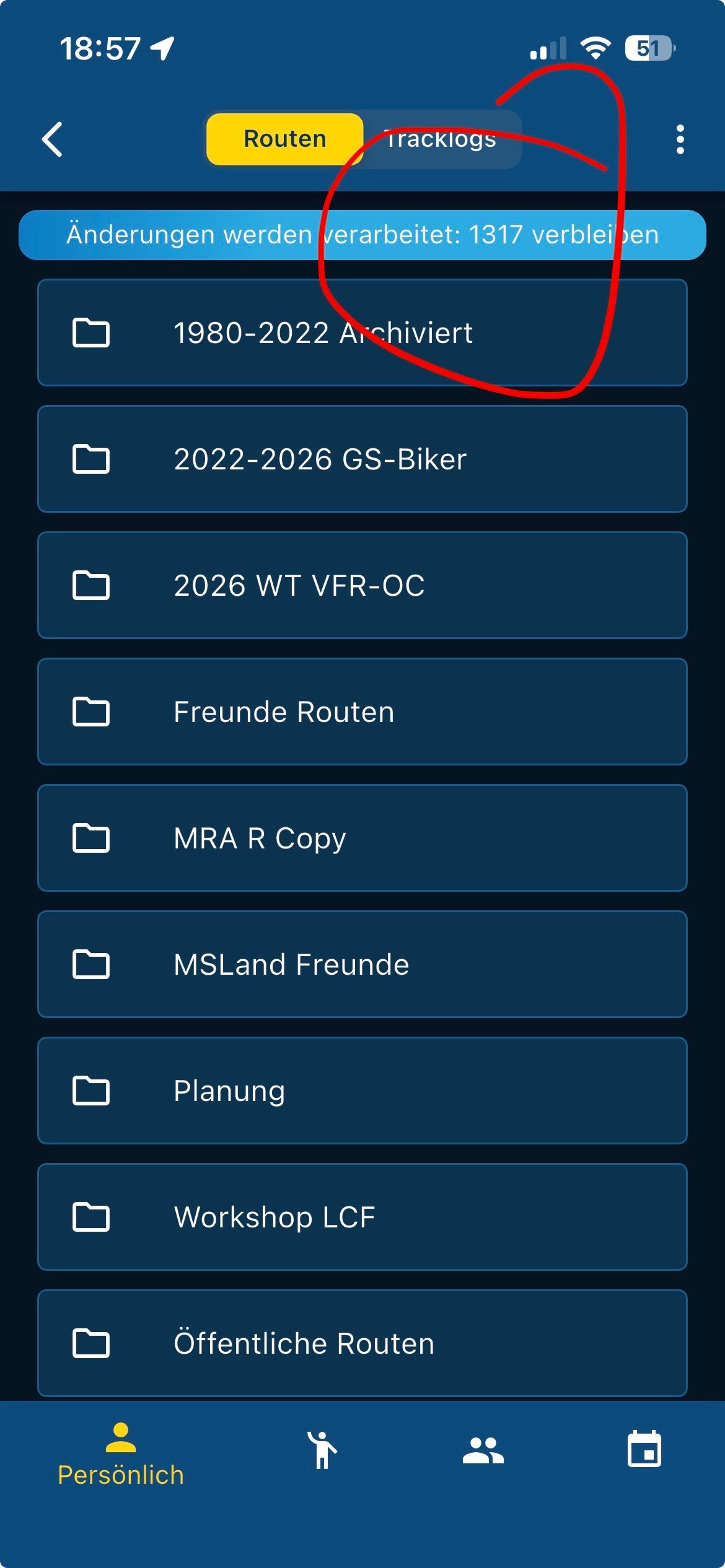Go back using the top-left arrow

53,139
